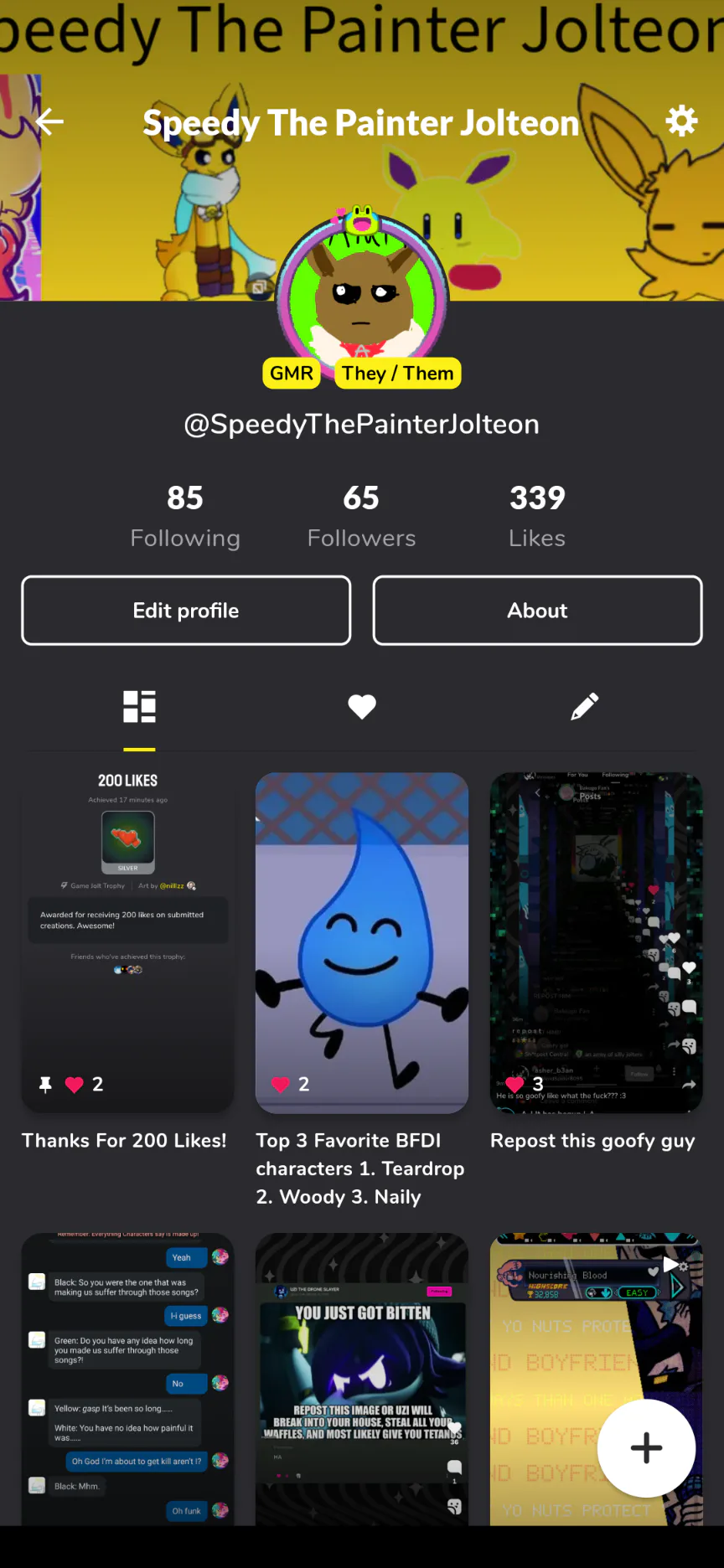
Task: Switch to the liked posts heart tab
Action: tap(362, 707)
